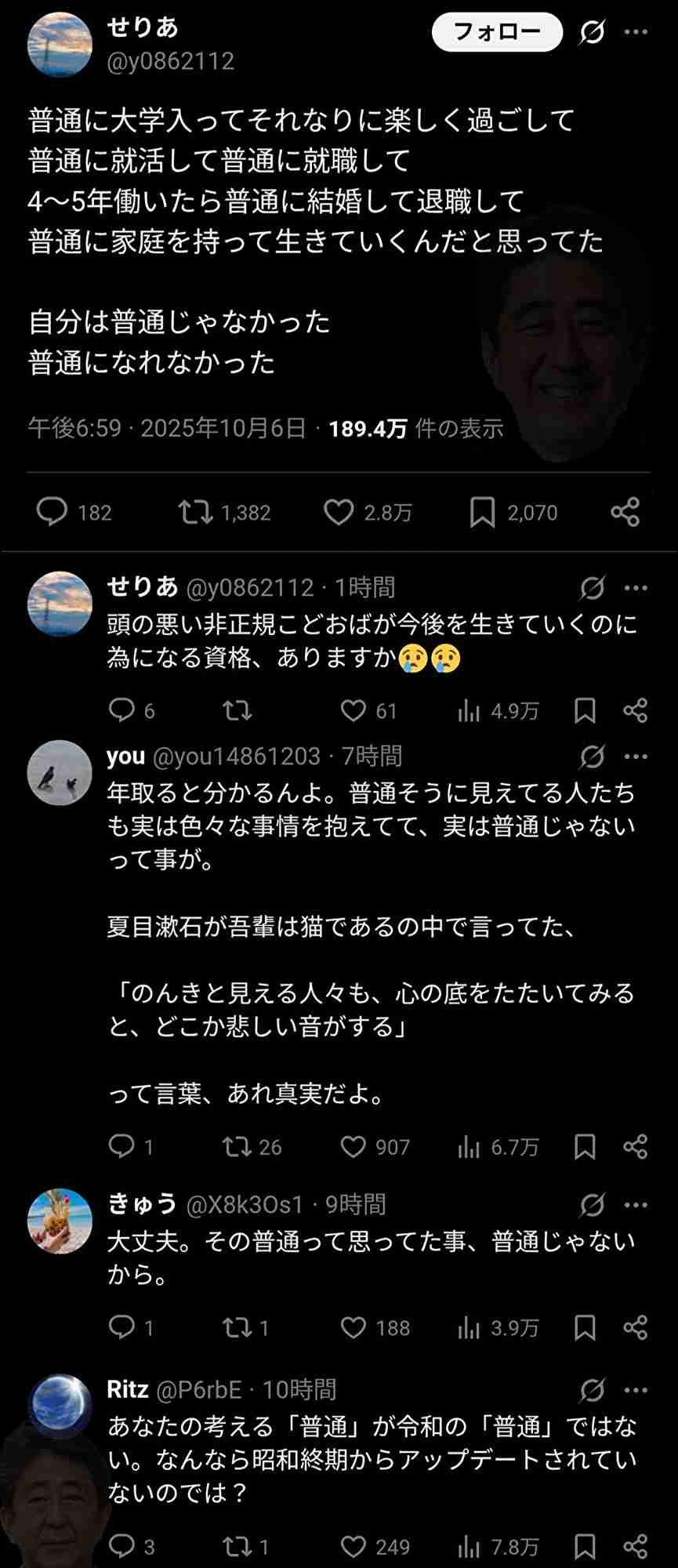Image resolution: width=678 pixels, height=1568 pixels.
Task: Like you's reply with 907 likes
Action: [x=354, y=1147]
